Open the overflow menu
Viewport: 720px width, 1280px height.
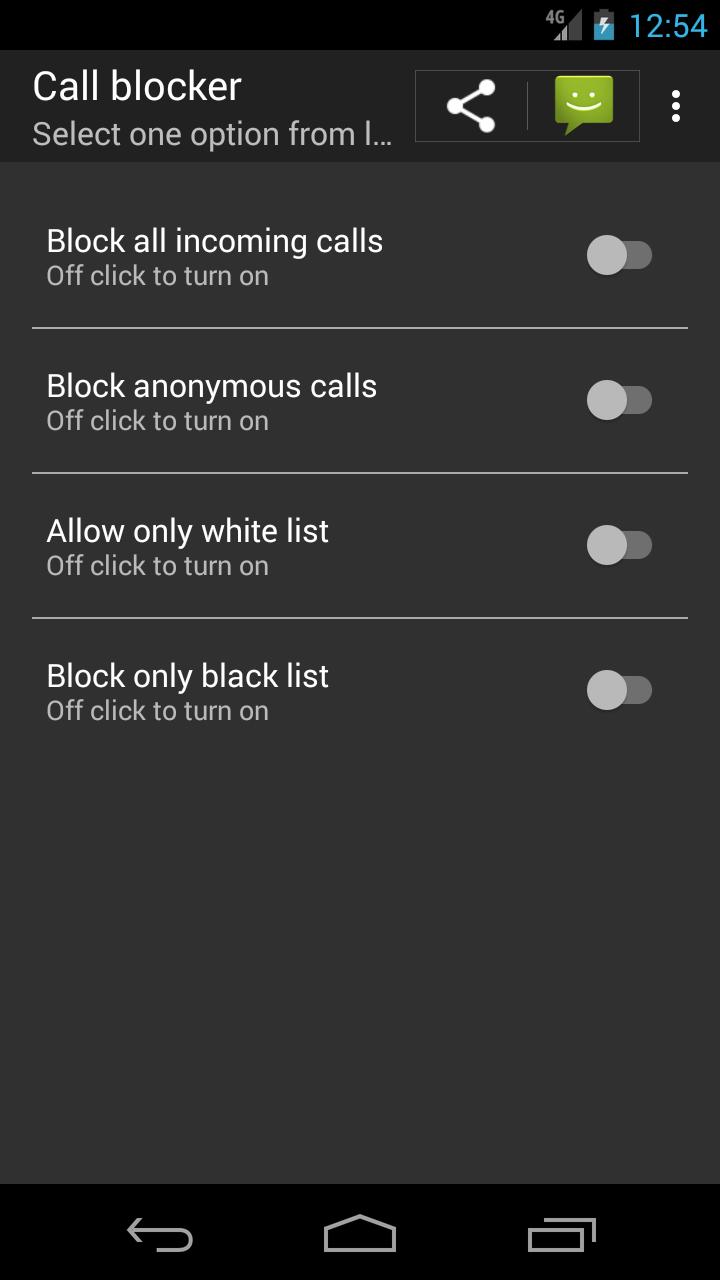pyautogui.click(x=676, y=106)
